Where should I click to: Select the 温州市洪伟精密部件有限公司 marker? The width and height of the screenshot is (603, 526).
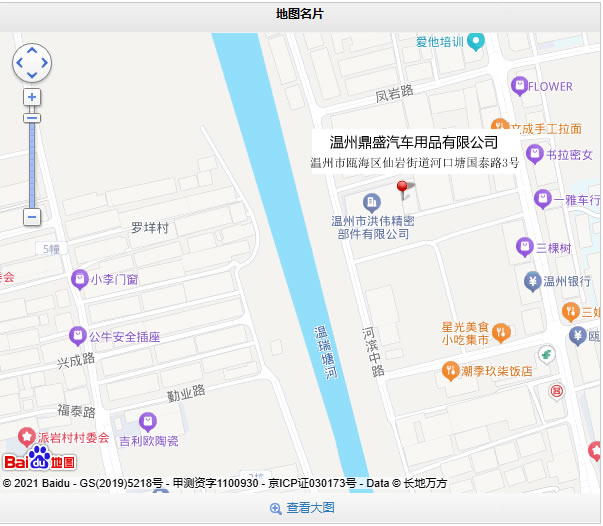pyautogui.click(x=371, y=203)
